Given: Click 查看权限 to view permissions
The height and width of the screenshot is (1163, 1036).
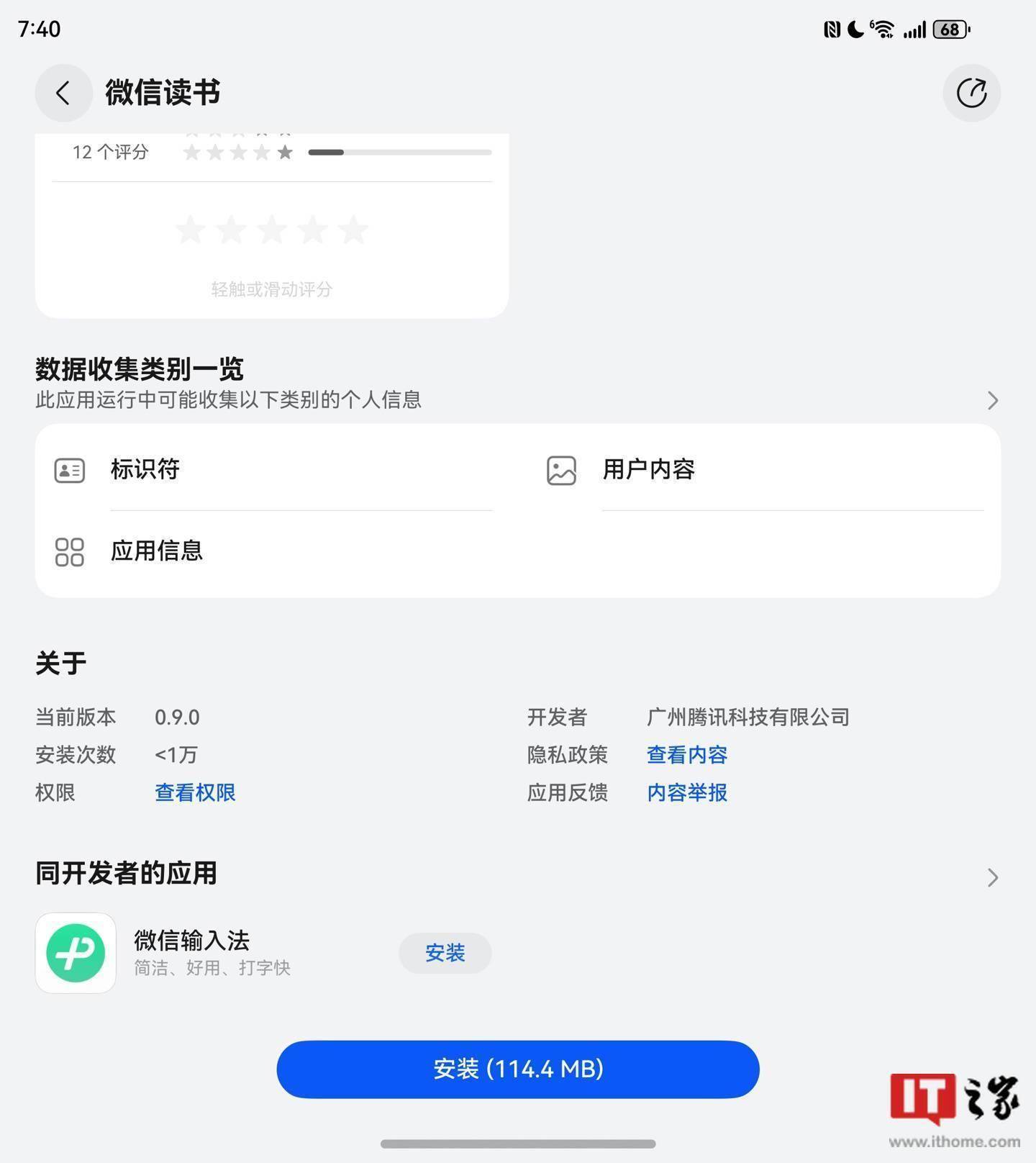Looking at the screenshot, I should [194, 792].
